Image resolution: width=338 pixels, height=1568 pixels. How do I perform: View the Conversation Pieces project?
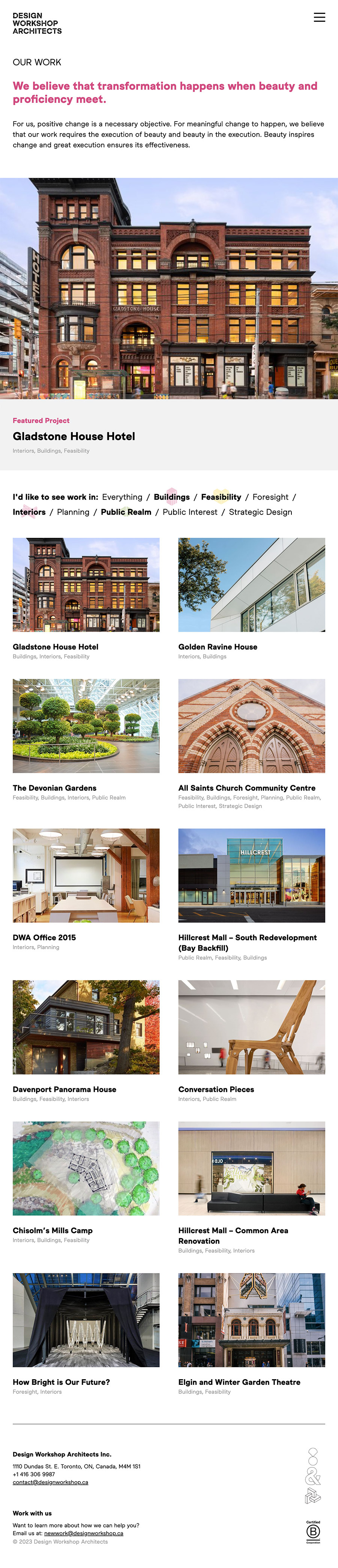[216, 1089]
